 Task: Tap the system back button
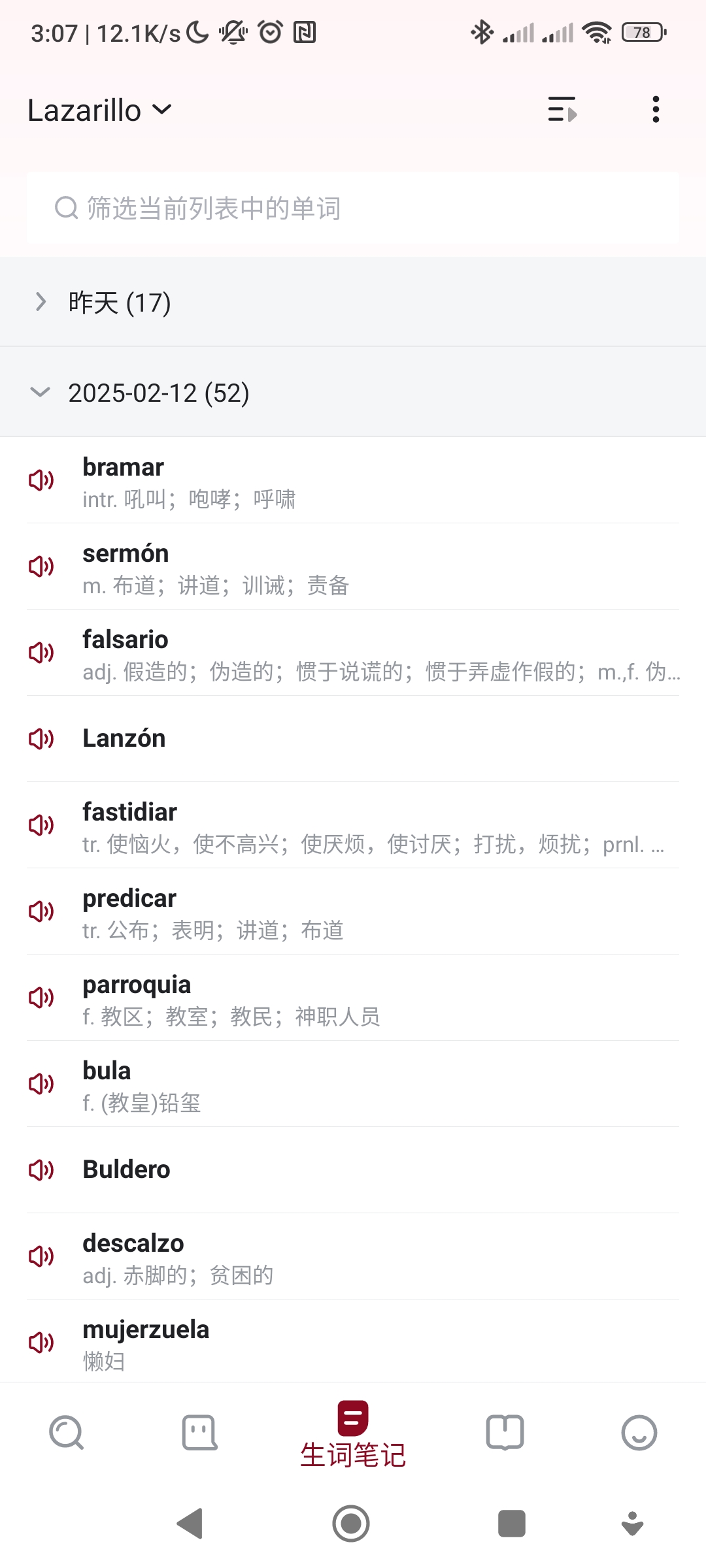click(190, 1524)
